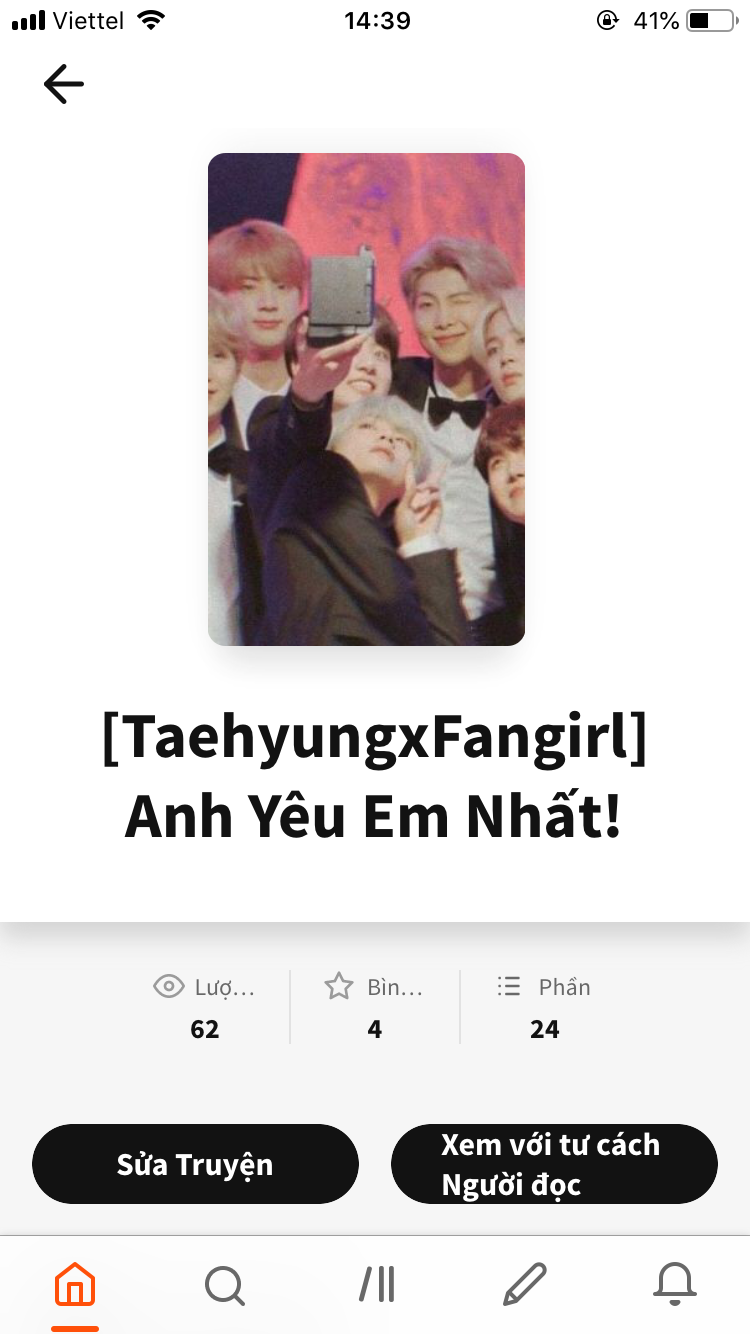Open the Search tab
750x1334 pixels.
(225, 1284)
